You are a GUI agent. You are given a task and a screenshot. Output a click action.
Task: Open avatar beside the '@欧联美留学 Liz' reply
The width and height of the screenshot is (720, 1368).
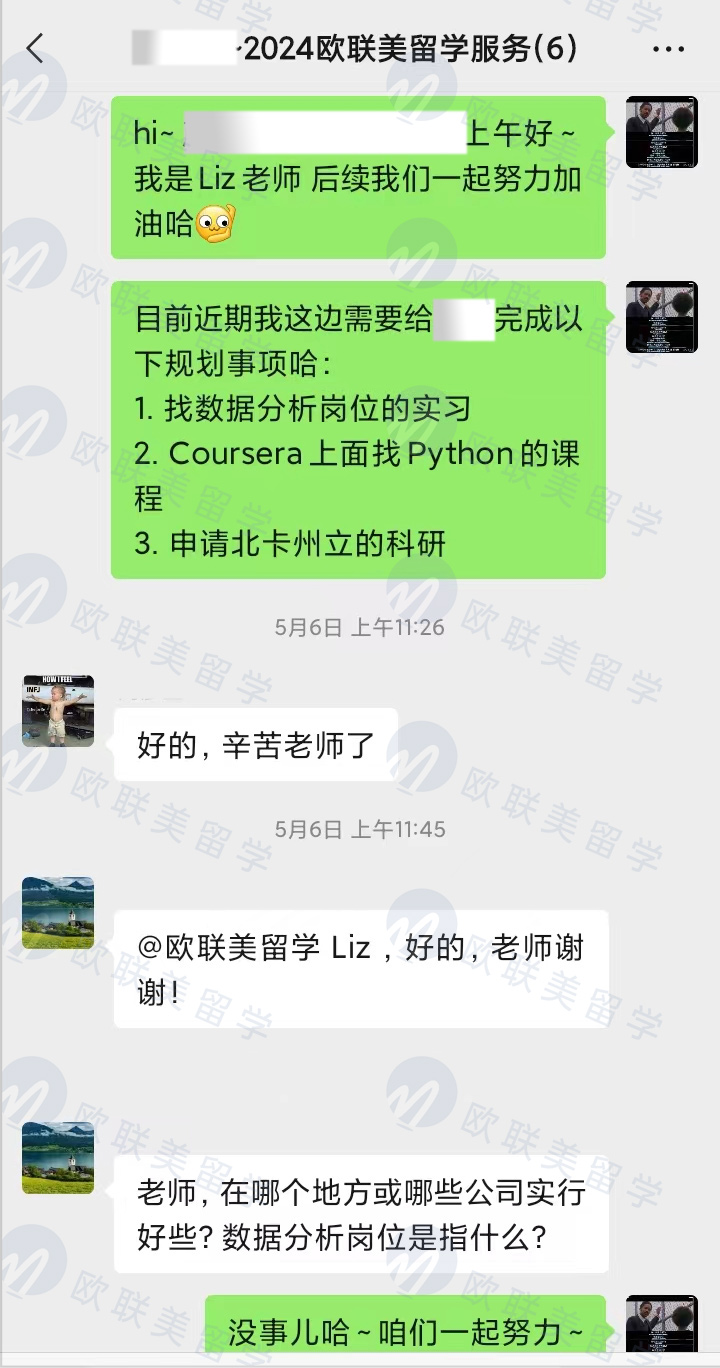pos(58,913)
